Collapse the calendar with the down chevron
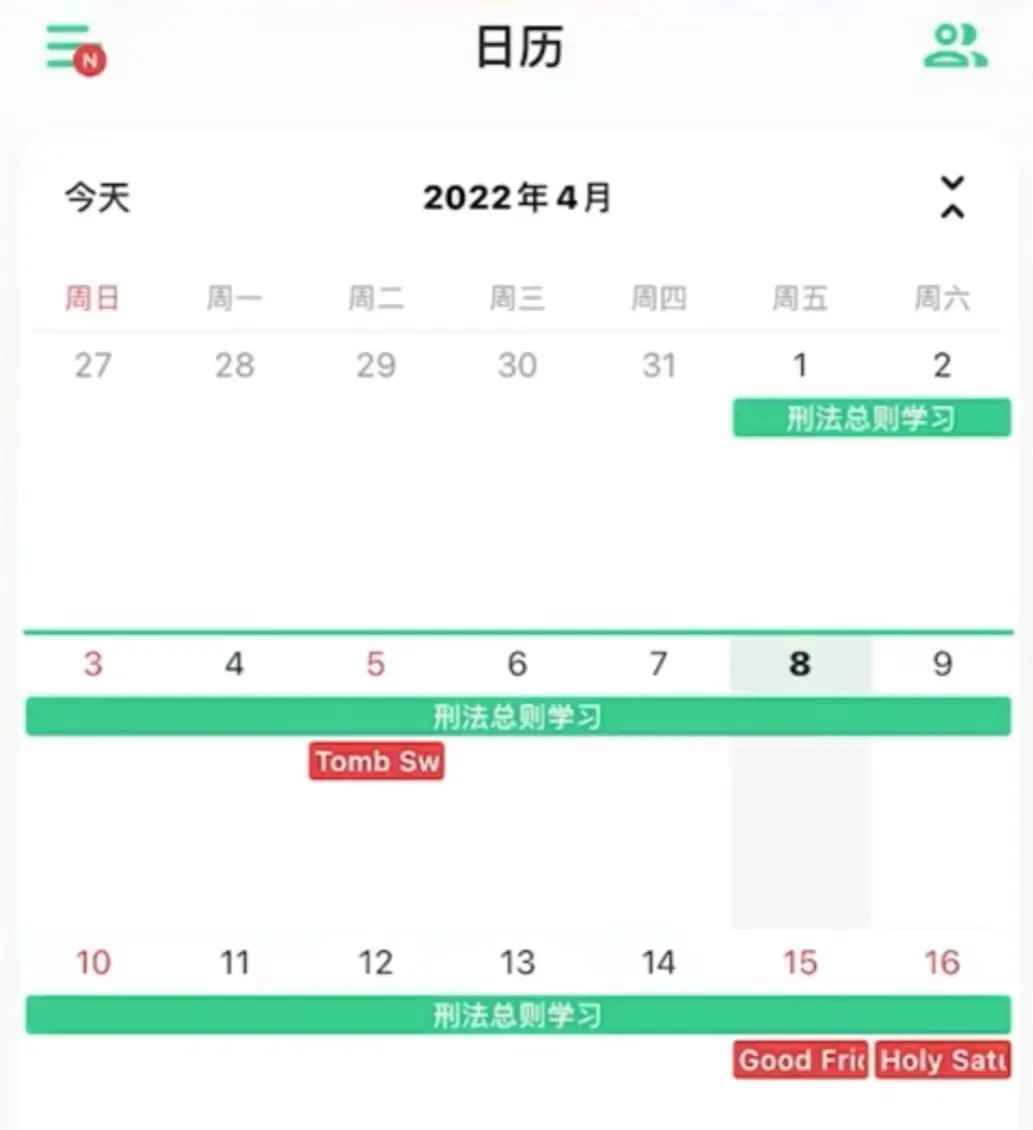Viewport: 1033px width, 1130px height. point(953,183)
